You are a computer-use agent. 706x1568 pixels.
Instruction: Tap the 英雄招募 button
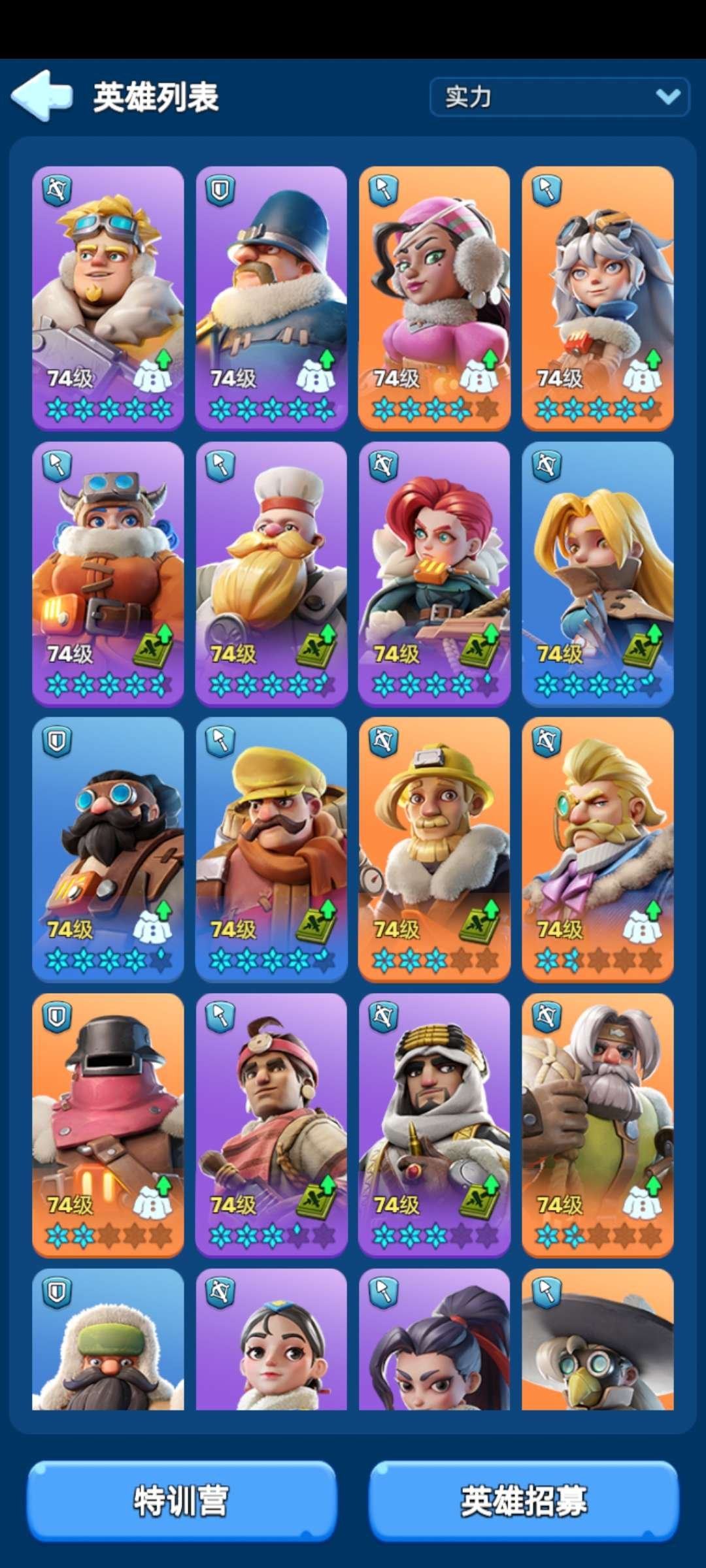pos(524,1500)
